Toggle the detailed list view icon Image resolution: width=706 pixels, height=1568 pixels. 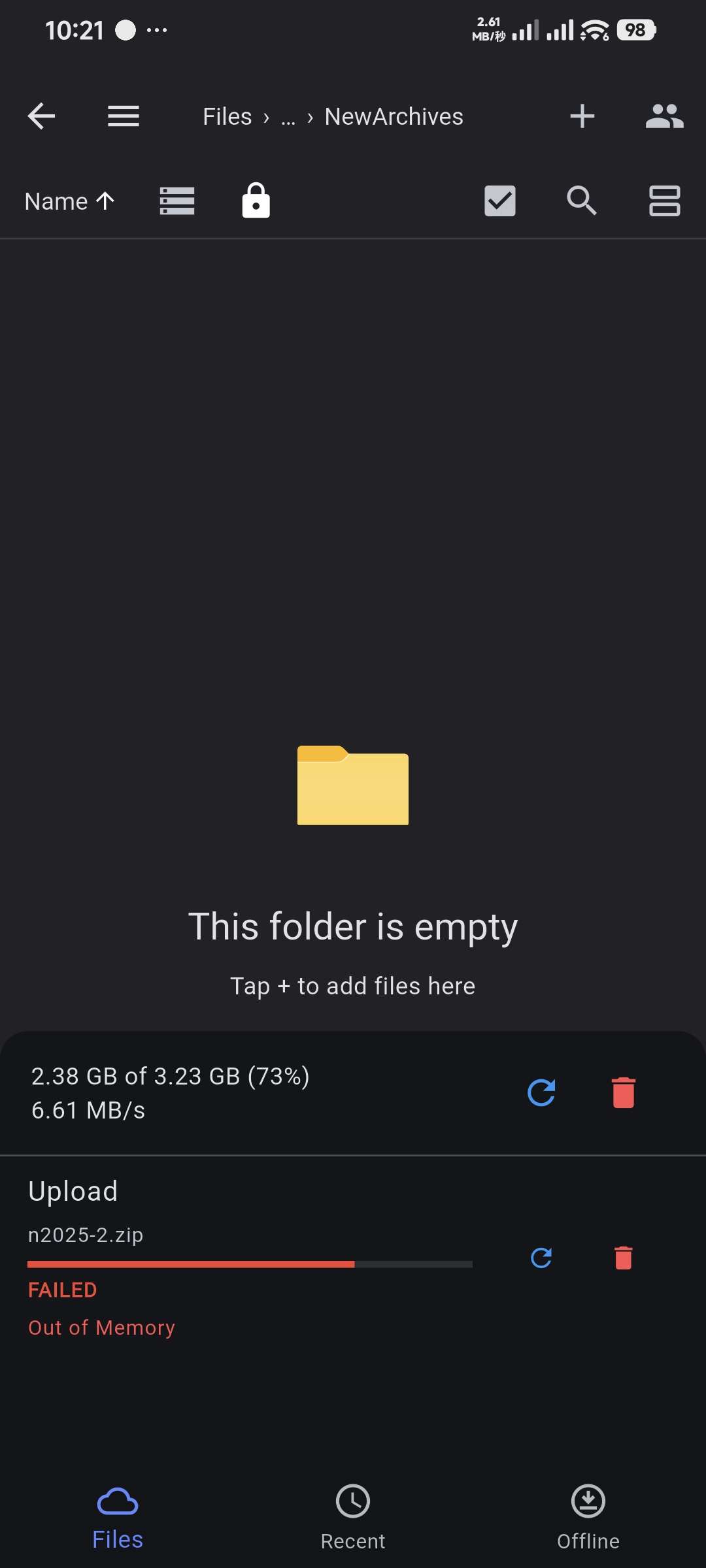pyautogui.click(x=177, y=201)
